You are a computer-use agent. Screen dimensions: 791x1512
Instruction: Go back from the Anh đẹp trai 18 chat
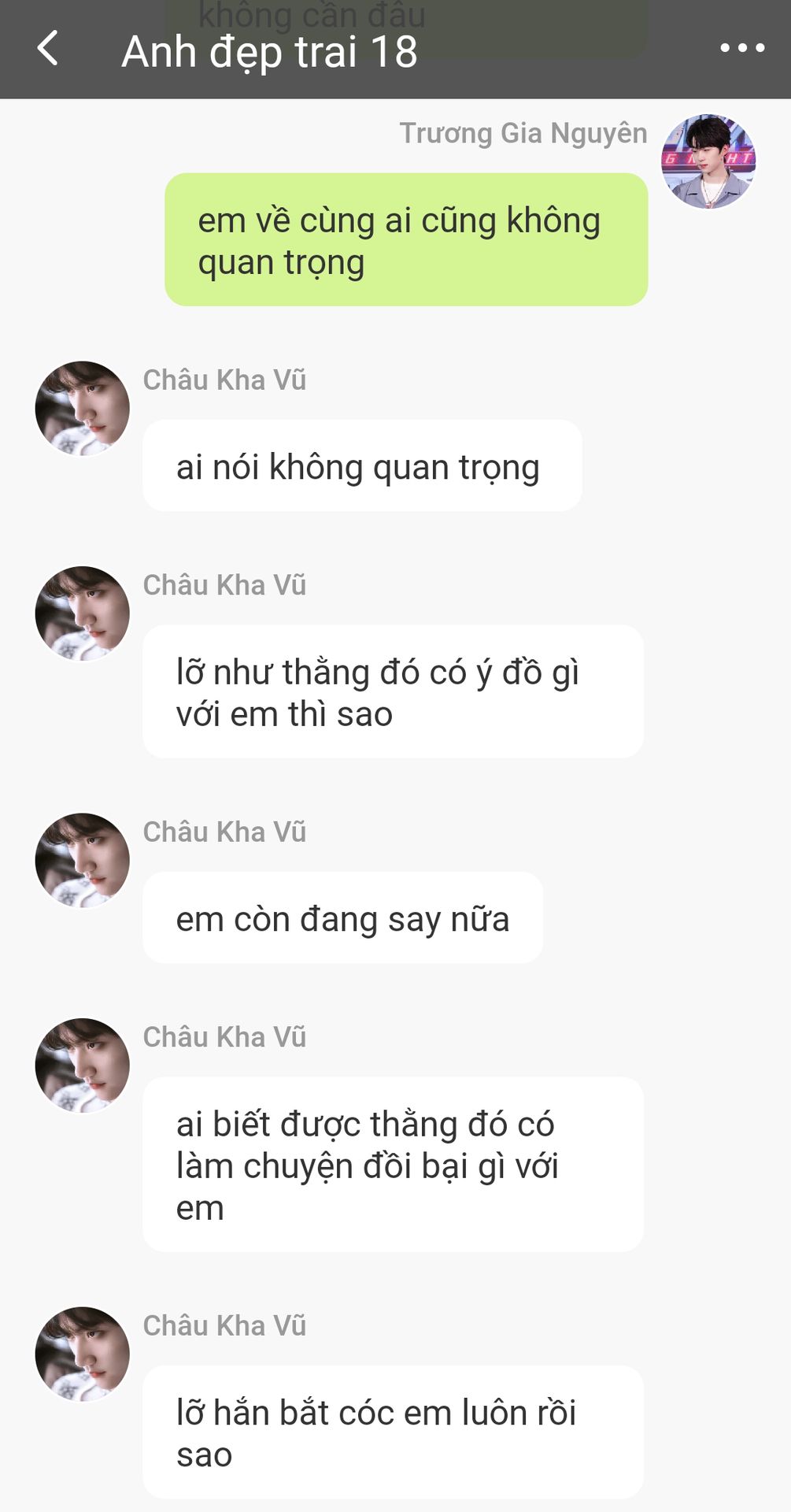pos(48,49)
